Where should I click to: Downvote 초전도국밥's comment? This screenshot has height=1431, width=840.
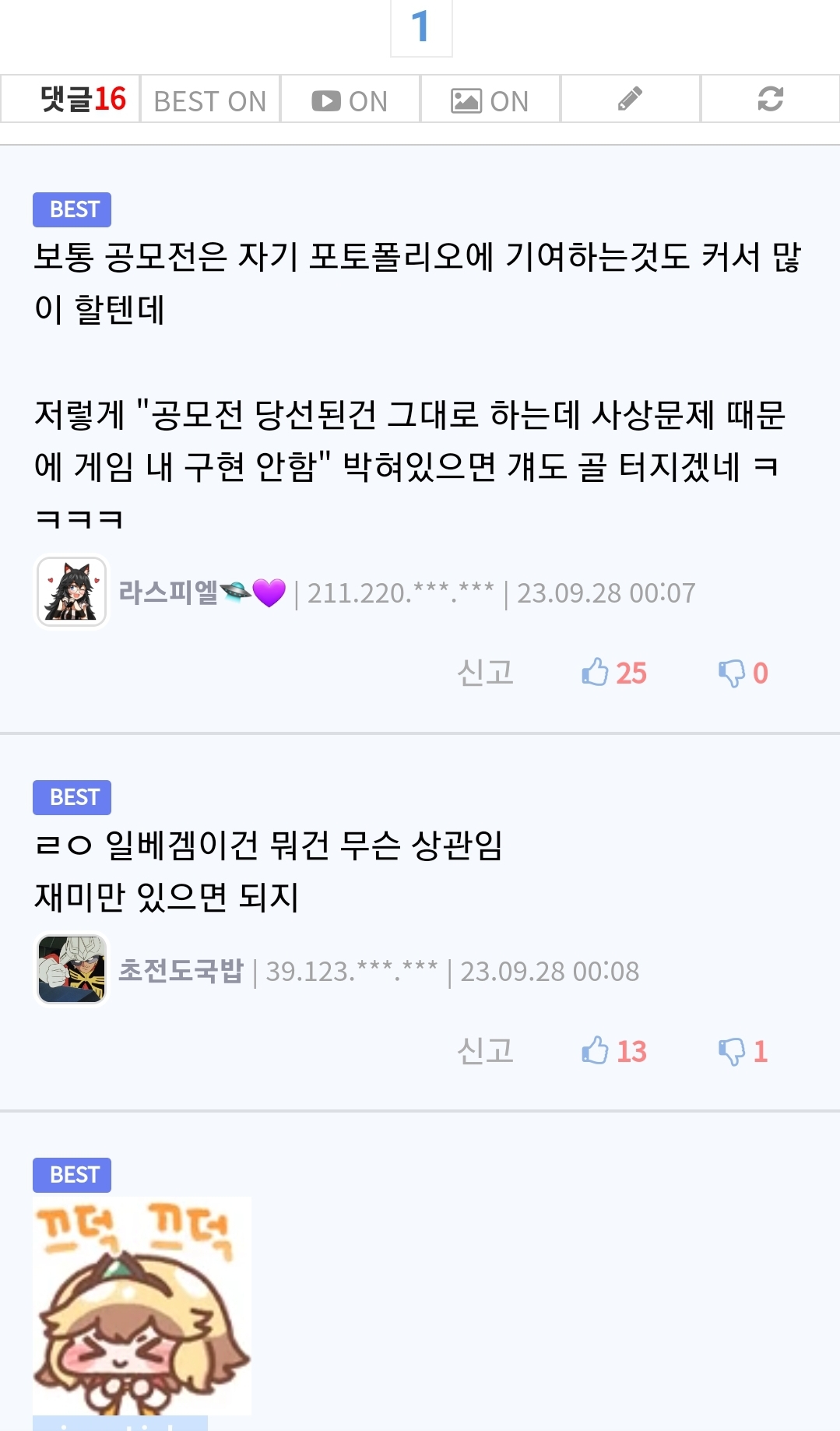[x=743, y=1051]
